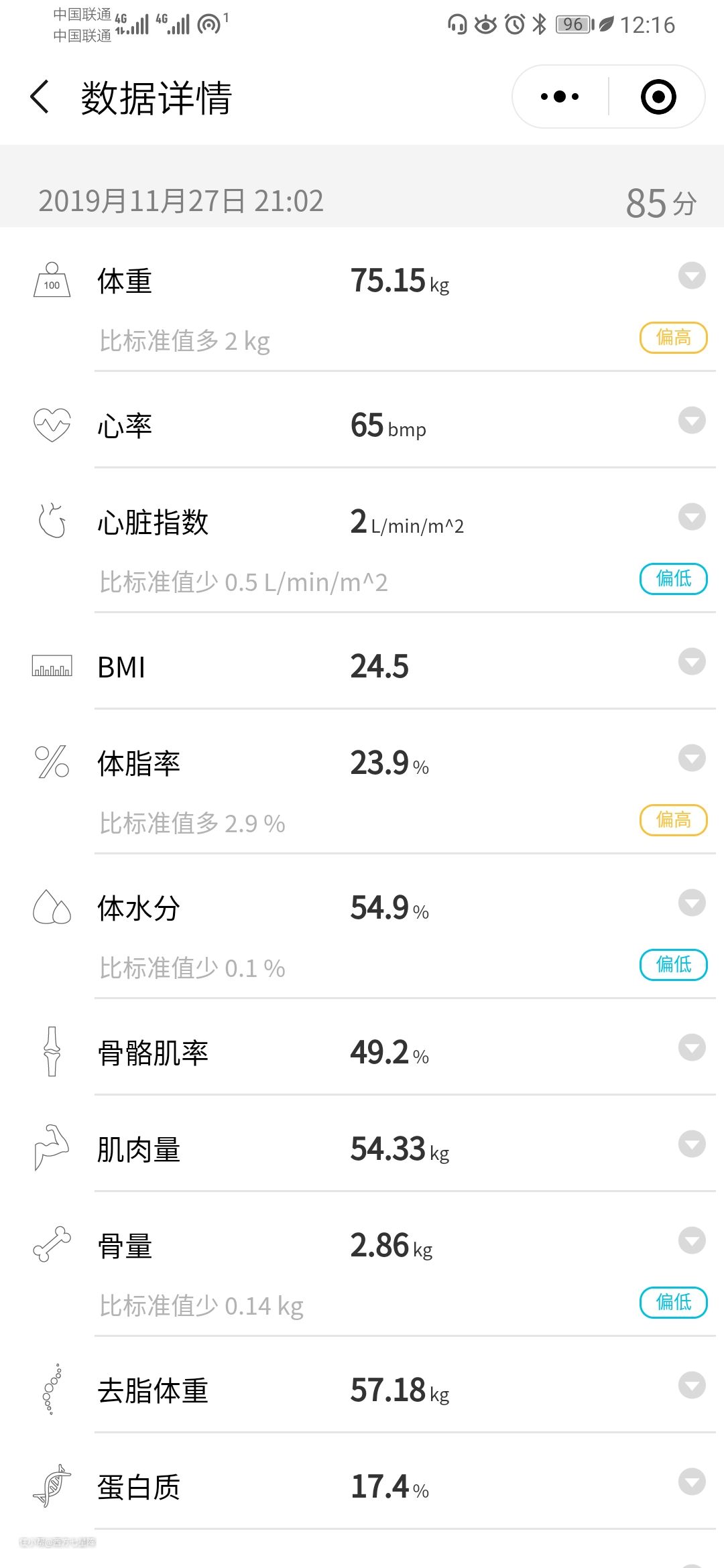The width and height of the screenshot is (724, 1568).
Task: Expand the 心率 details
Action: point(692,420)
